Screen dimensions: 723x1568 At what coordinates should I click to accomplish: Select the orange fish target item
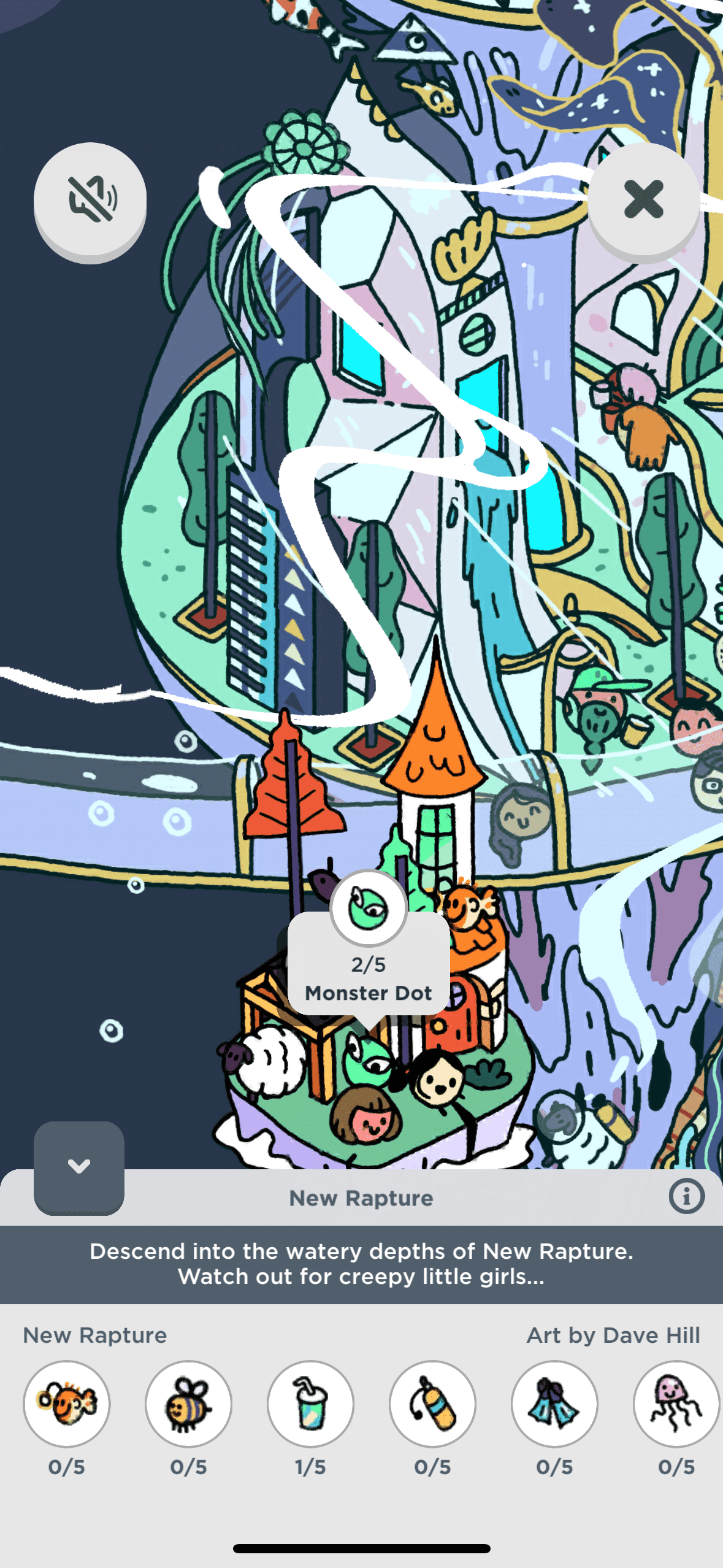click(x=67, y=1403)
